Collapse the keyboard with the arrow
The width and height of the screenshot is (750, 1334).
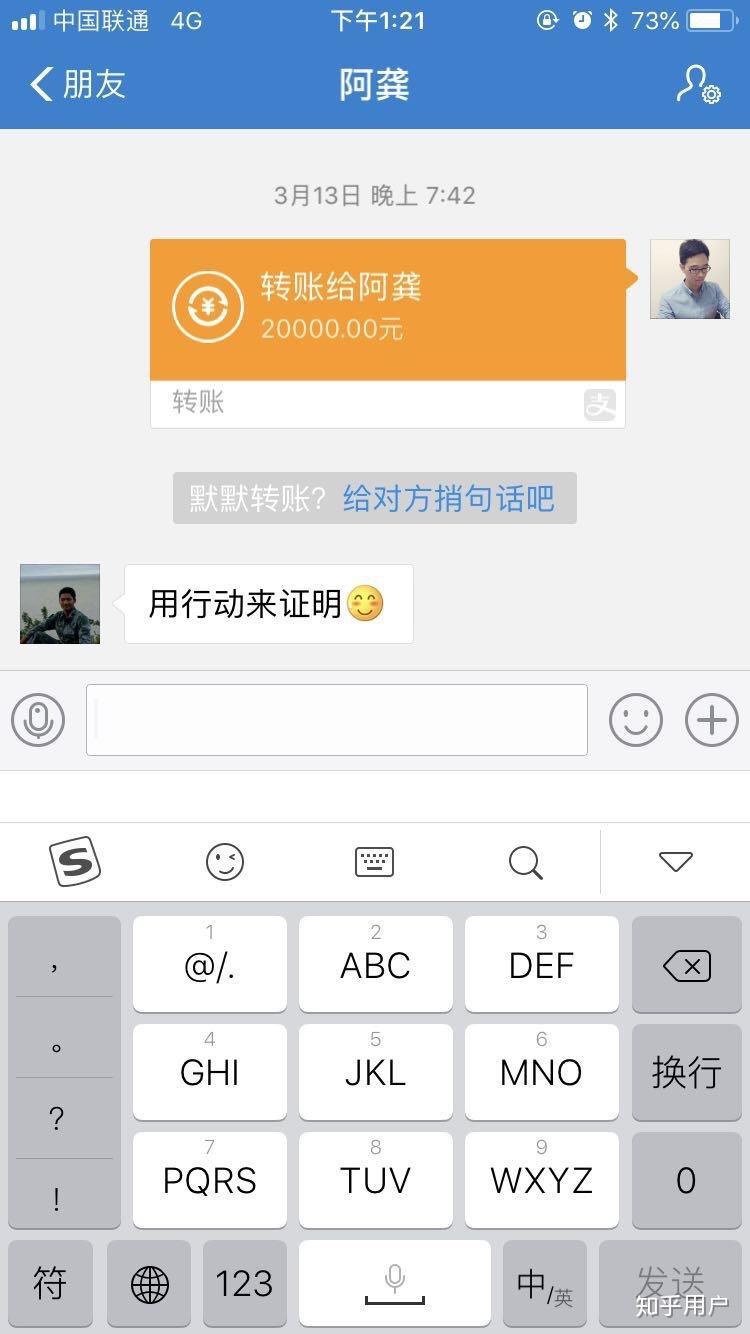click(x=676, y=861)
